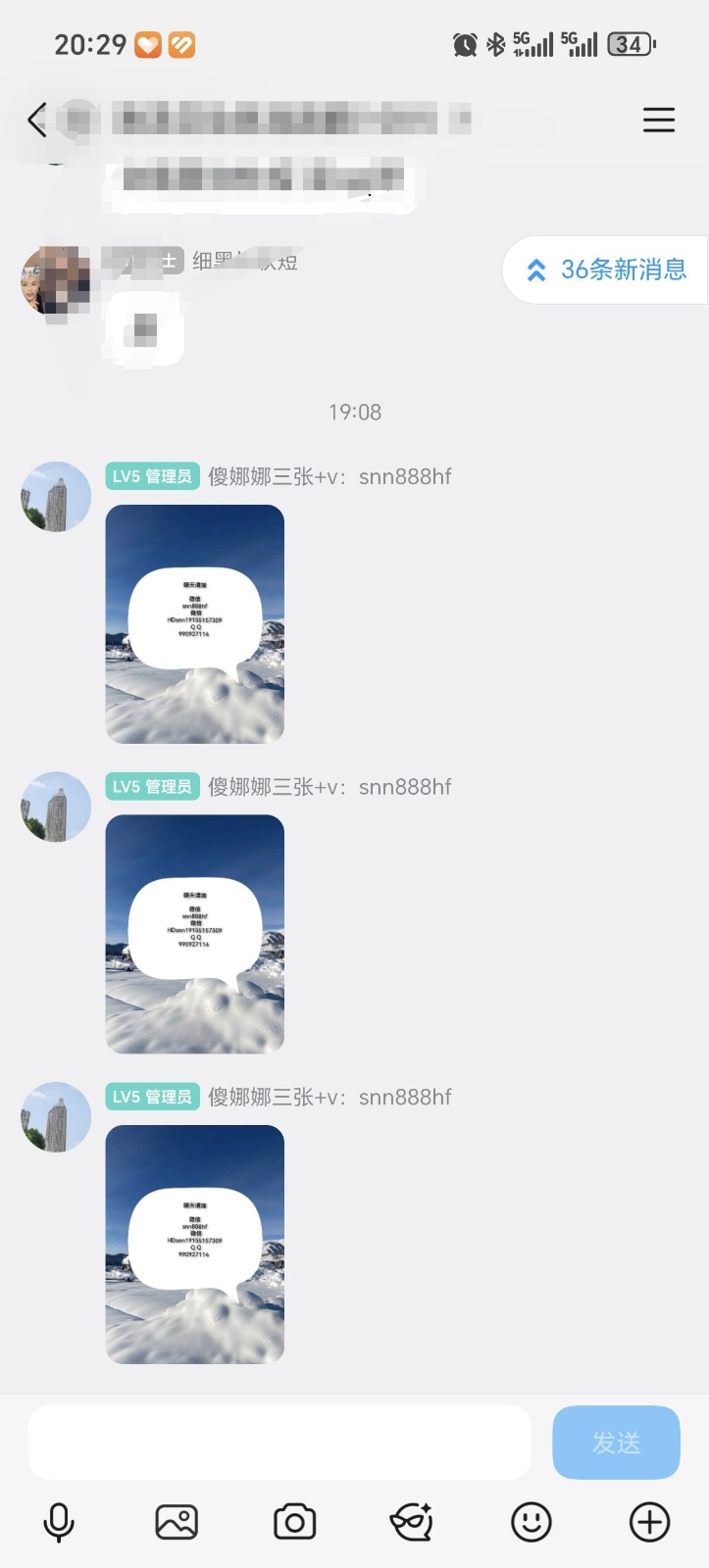Open the second snow mountain image
The image size is (709, 1568).
[x=194, y=934]
